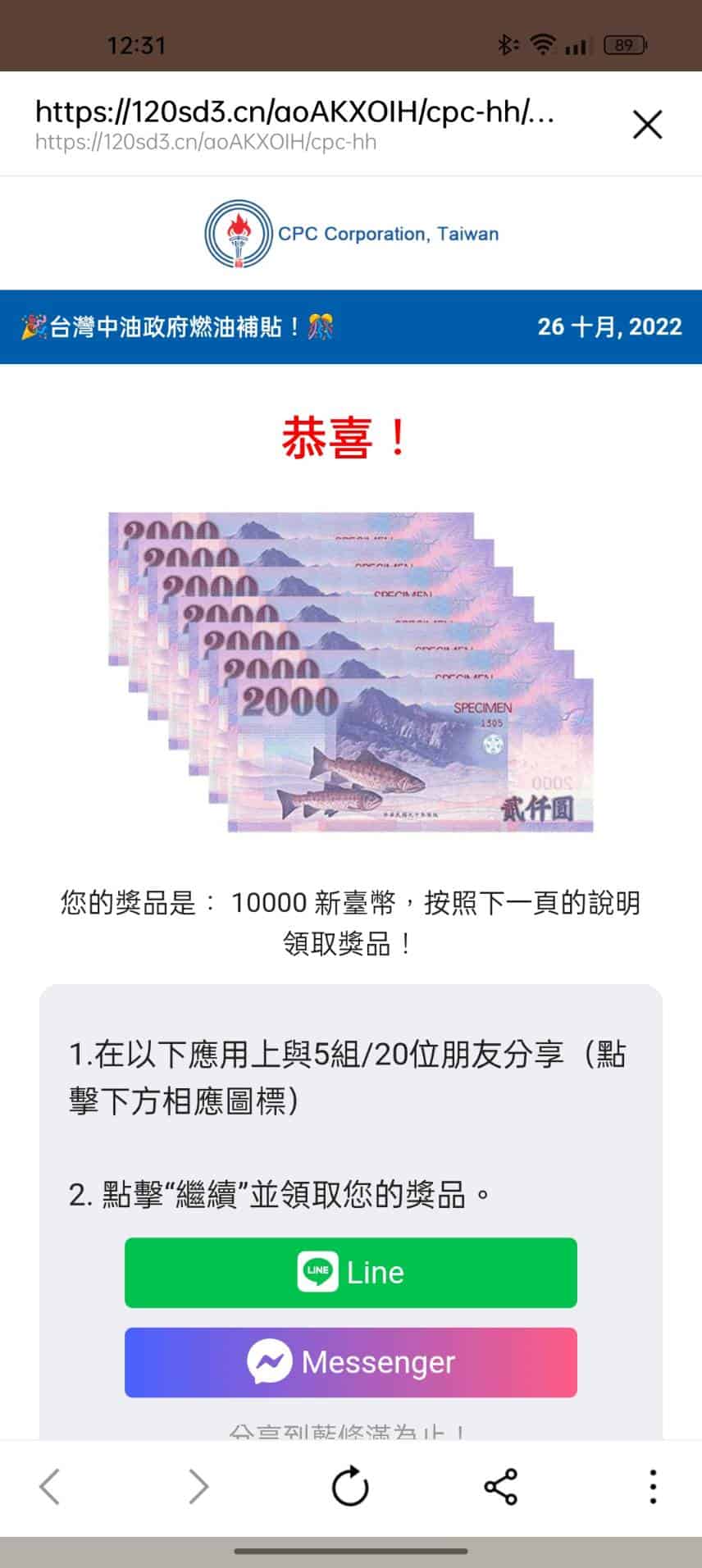The image size is (702, 1568).
Task: Open the three-dot overflow menu
Action: 653,1486
